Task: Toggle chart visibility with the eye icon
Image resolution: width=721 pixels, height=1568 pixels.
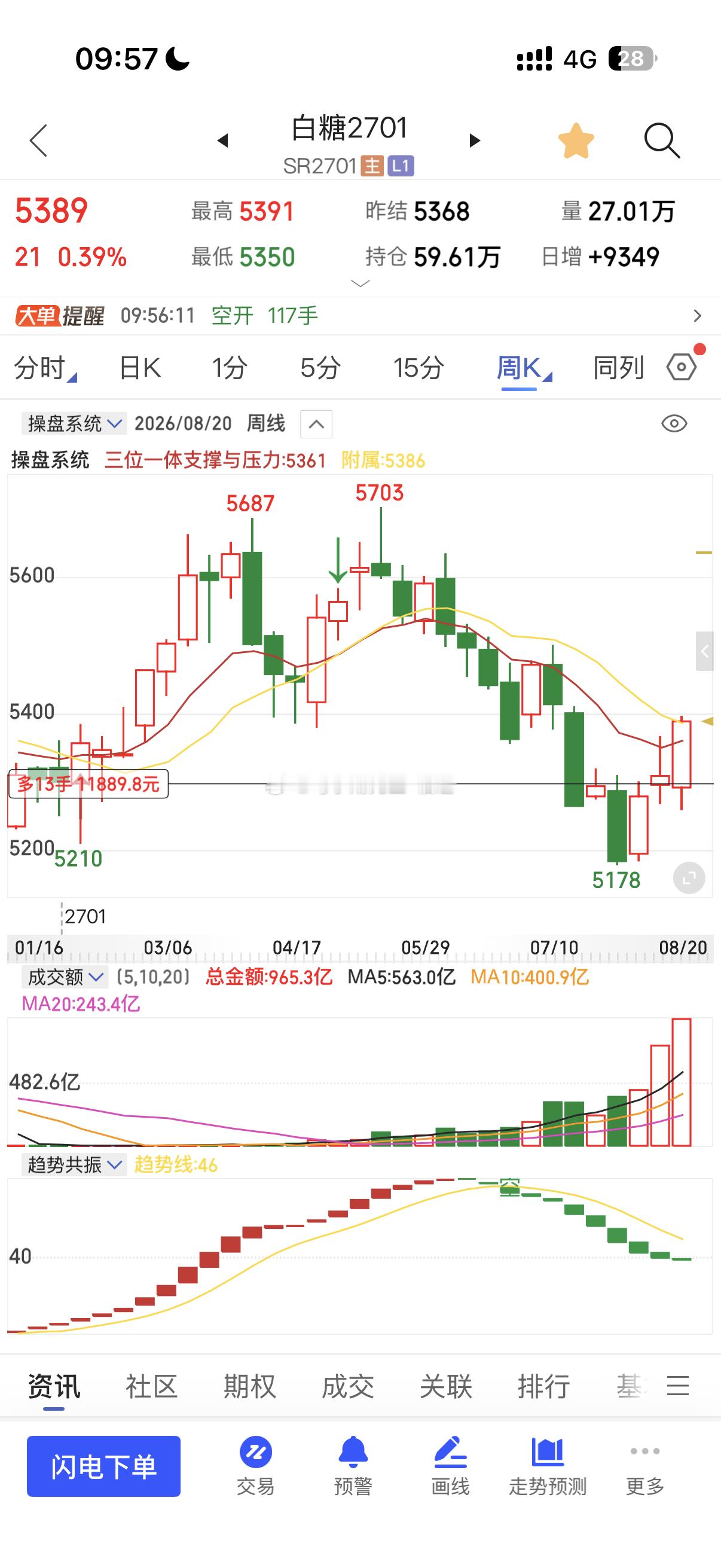Action: pos(674,423)
